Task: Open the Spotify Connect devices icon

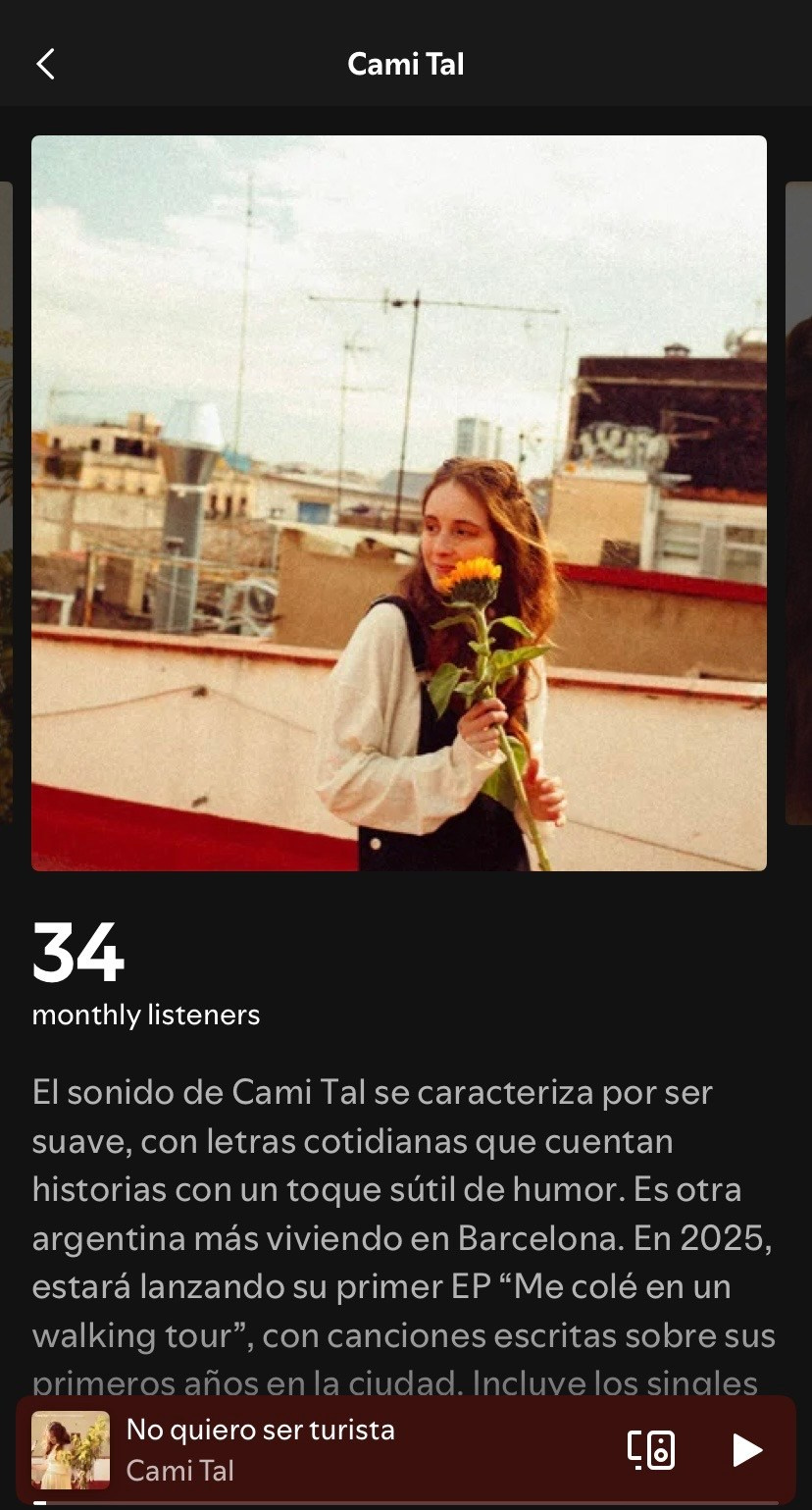Action: click(652, 1449)
